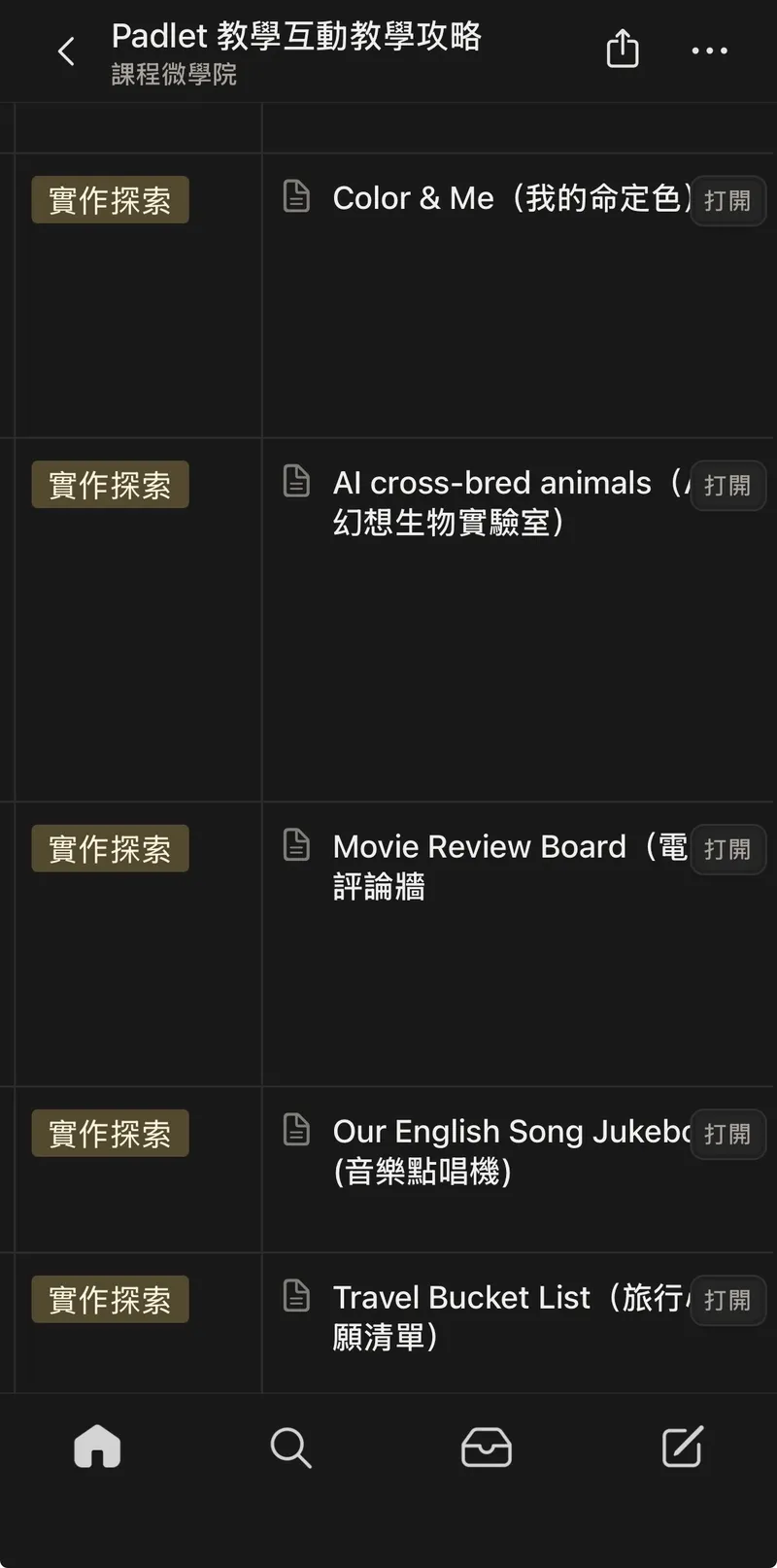The height and width of the screenshot is (1568, 777).
Task: Go to the Home tab
Action: coord(97,1448)
